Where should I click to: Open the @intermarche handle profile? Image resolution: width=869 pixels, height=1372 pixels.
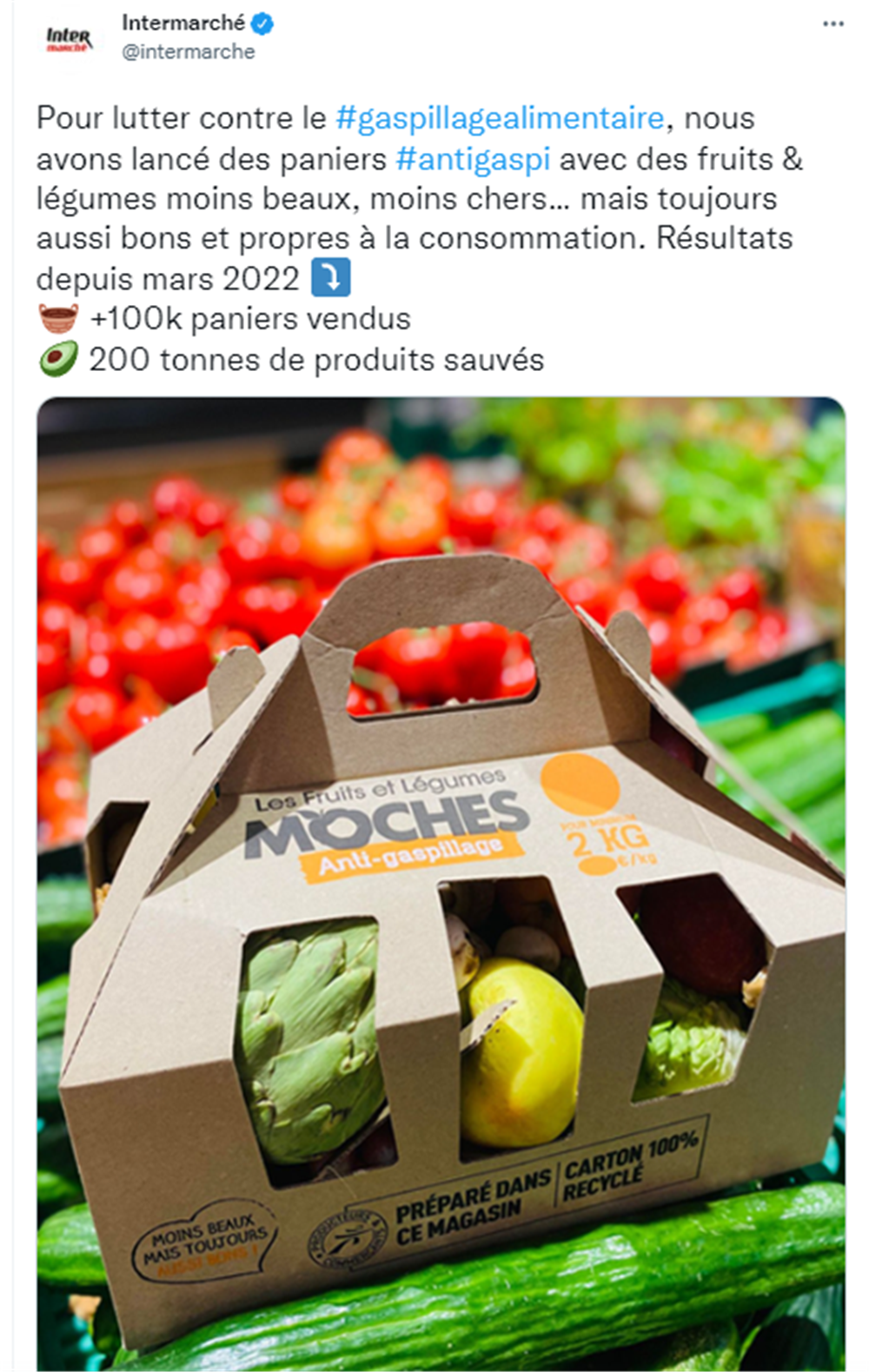coord(189,52)
